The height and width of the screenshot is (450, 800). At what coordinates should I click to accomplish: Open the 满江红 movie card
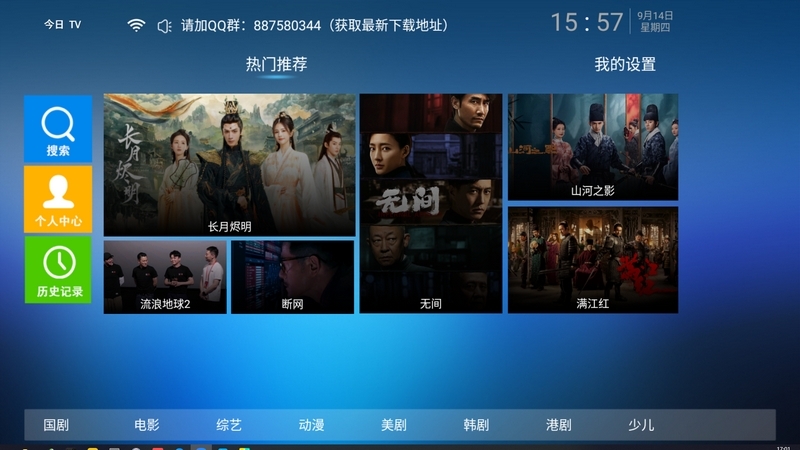593,259
